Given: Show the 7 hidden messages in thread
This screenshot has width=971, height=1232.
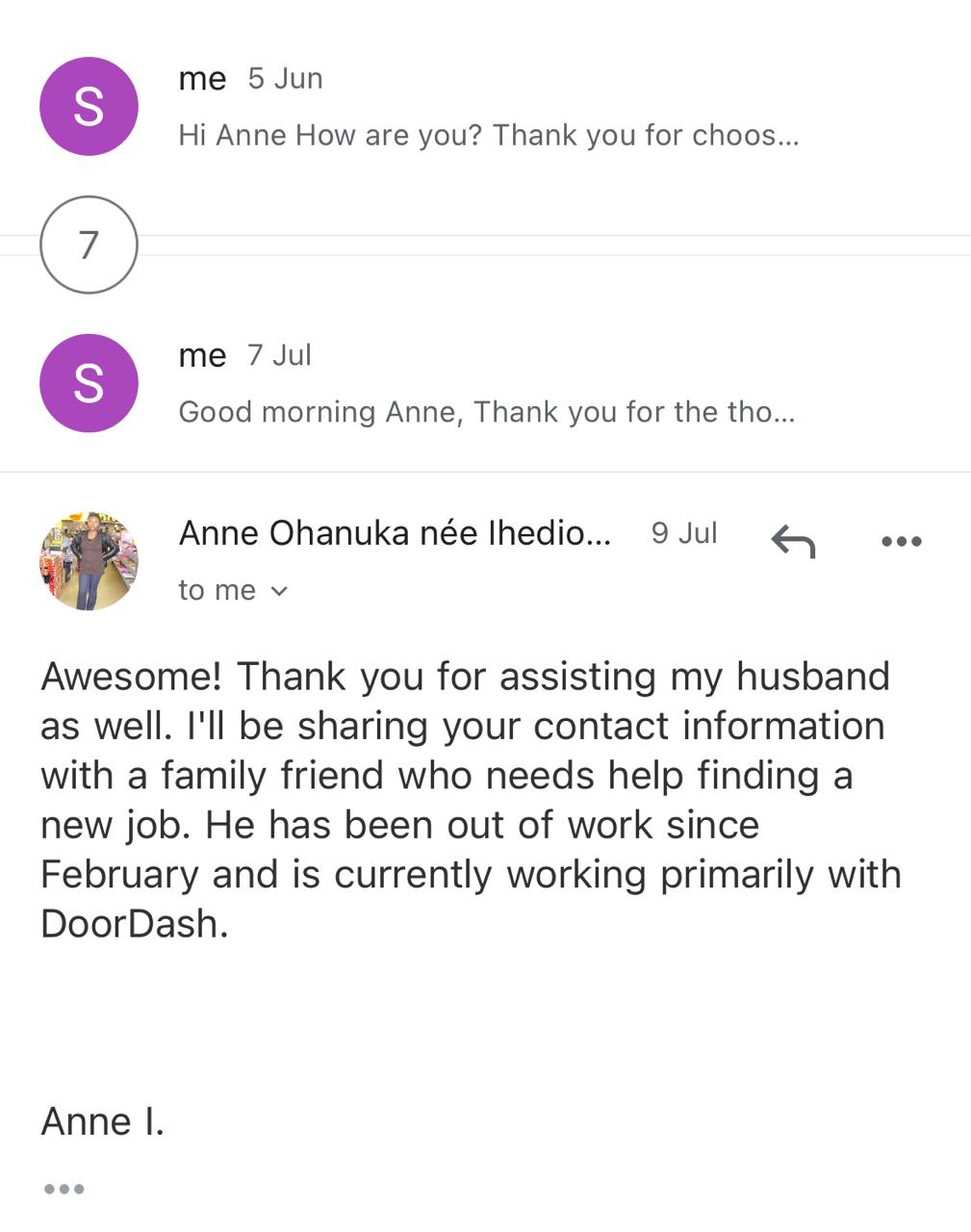Looking at the screenshot, I should coord(89,244).
